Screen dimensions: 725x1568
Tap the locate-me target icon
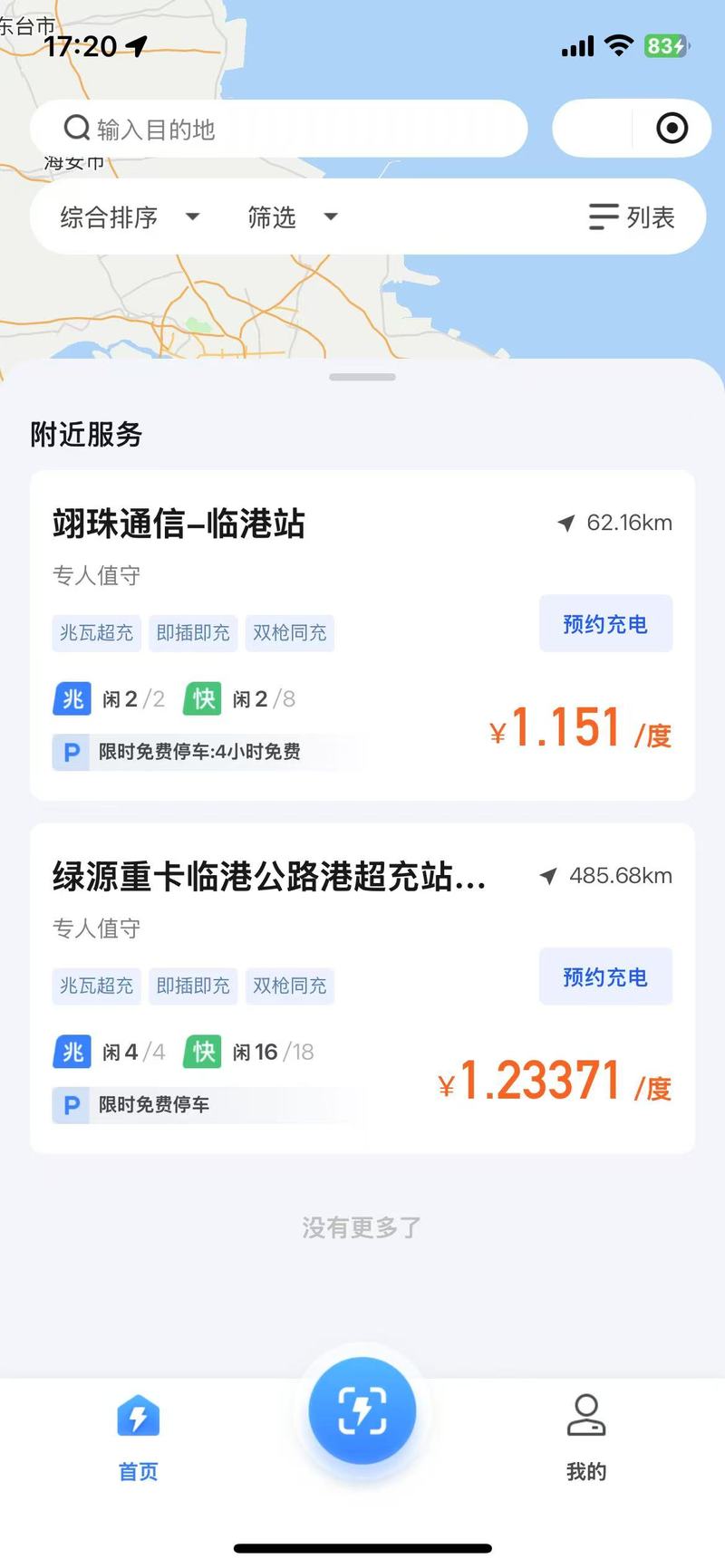pyautogui.click(x=672, y=129)
